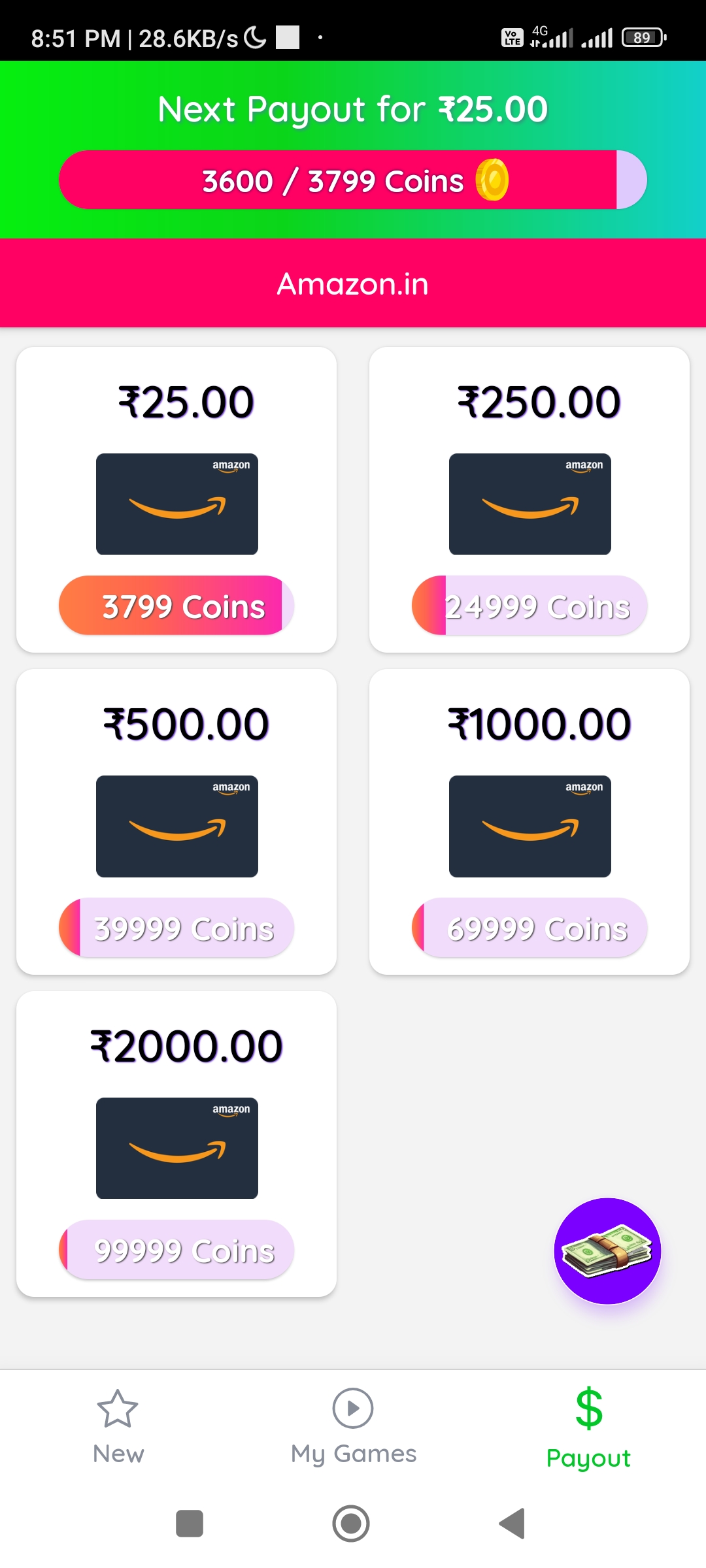706x1568 pixels.
Task: Open the ₹2000.00 Amazon gift card
Action: click(176, 1144)
